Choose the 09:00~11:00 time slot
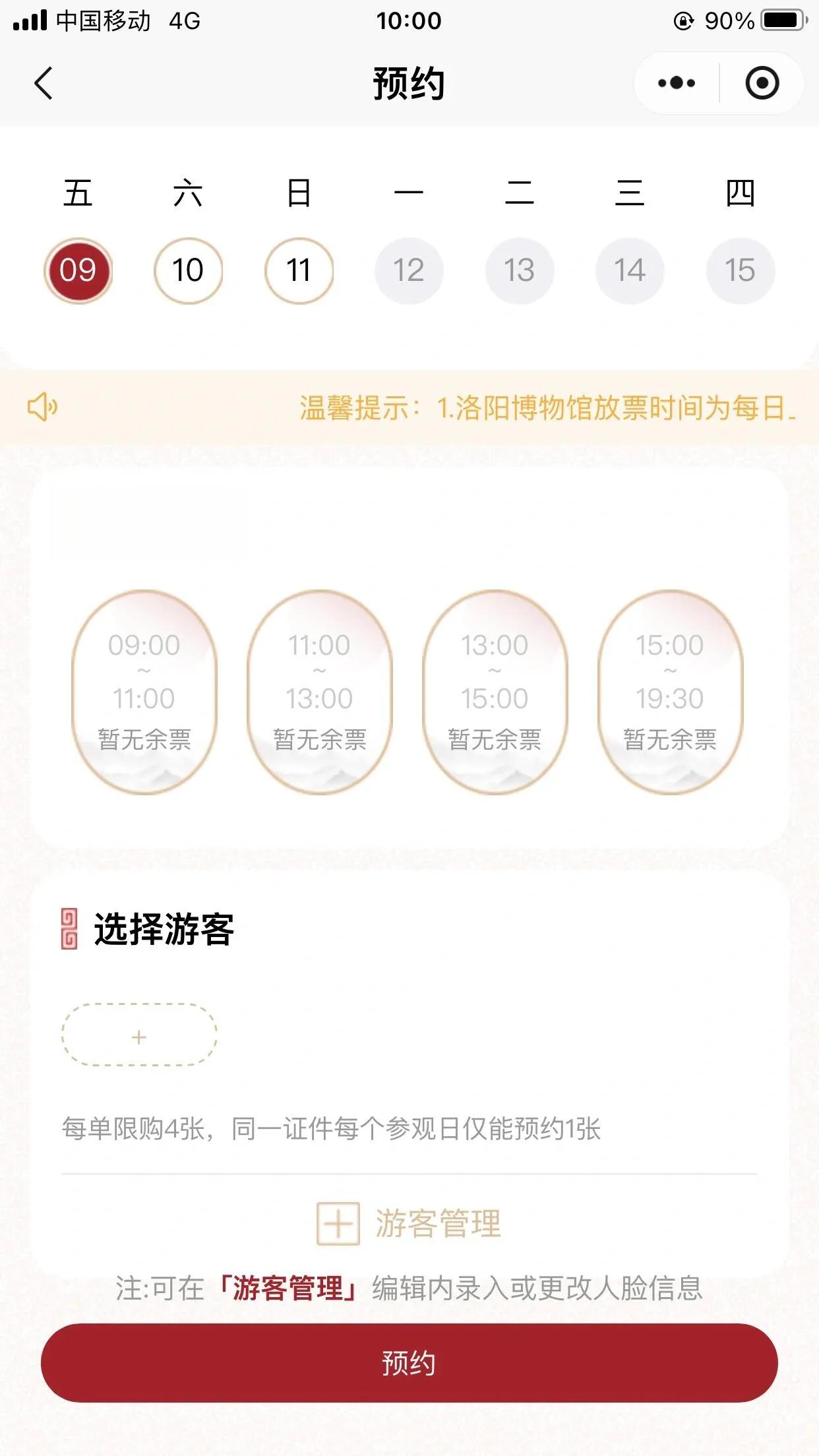This screenshot has width=819, height=1456. coord(144,692)
